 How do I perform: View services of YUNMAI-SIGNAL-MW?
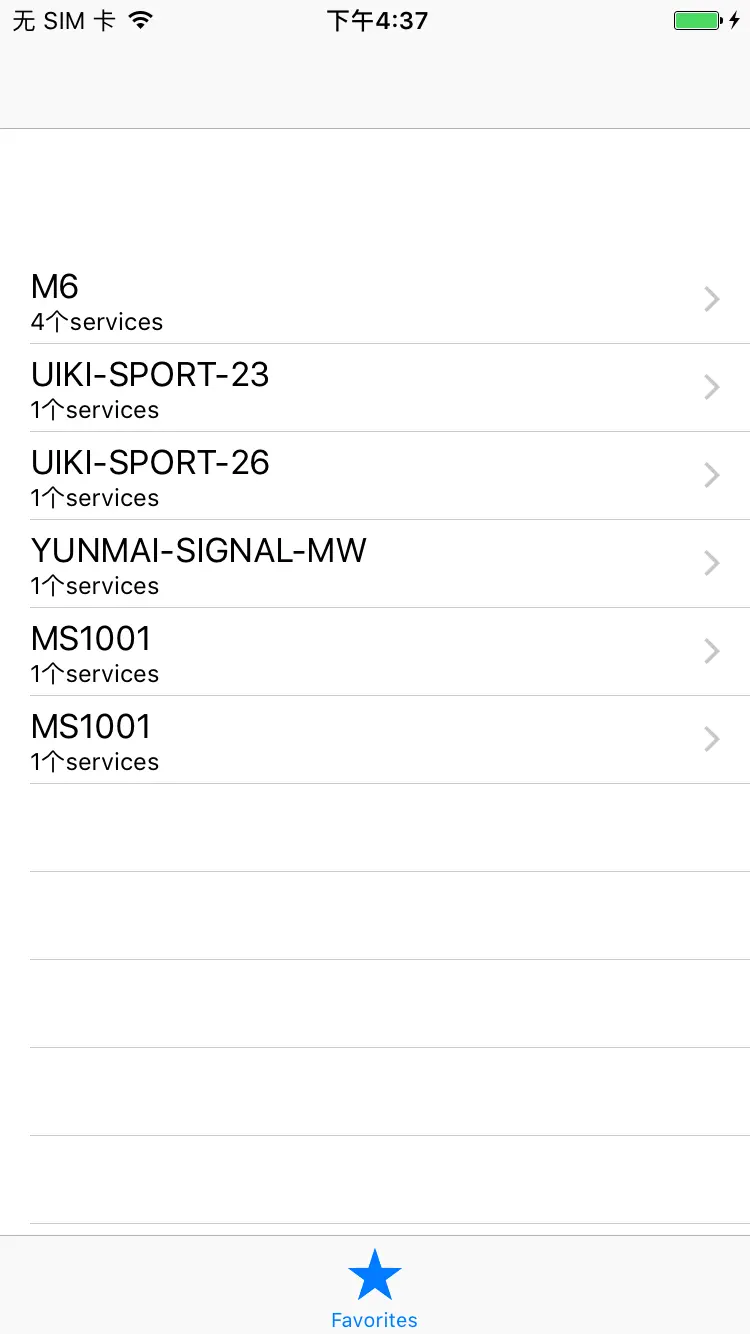[x=375, y=564]
